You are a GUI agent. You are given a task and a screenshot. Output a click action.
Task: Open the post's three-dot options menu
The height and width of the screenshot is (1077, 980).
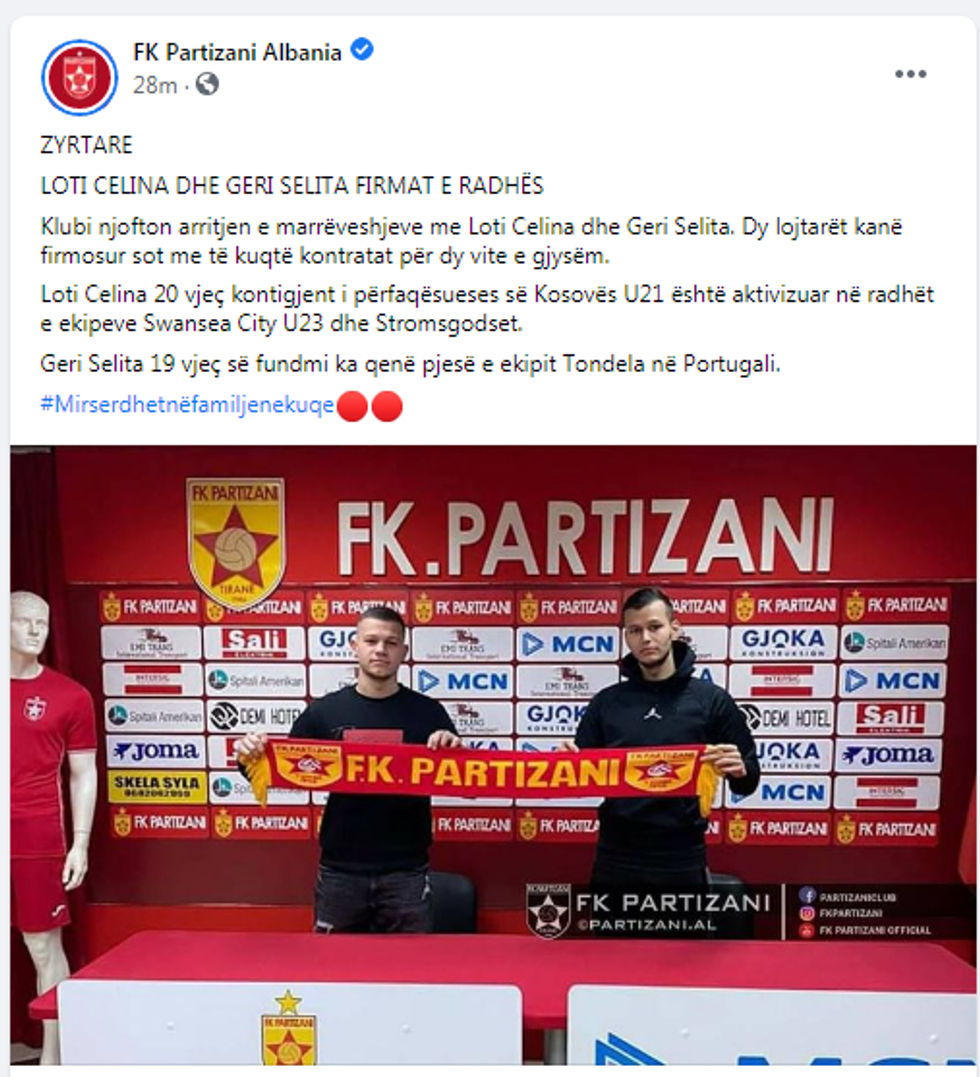pyautogui.click(x=910, y=74)
